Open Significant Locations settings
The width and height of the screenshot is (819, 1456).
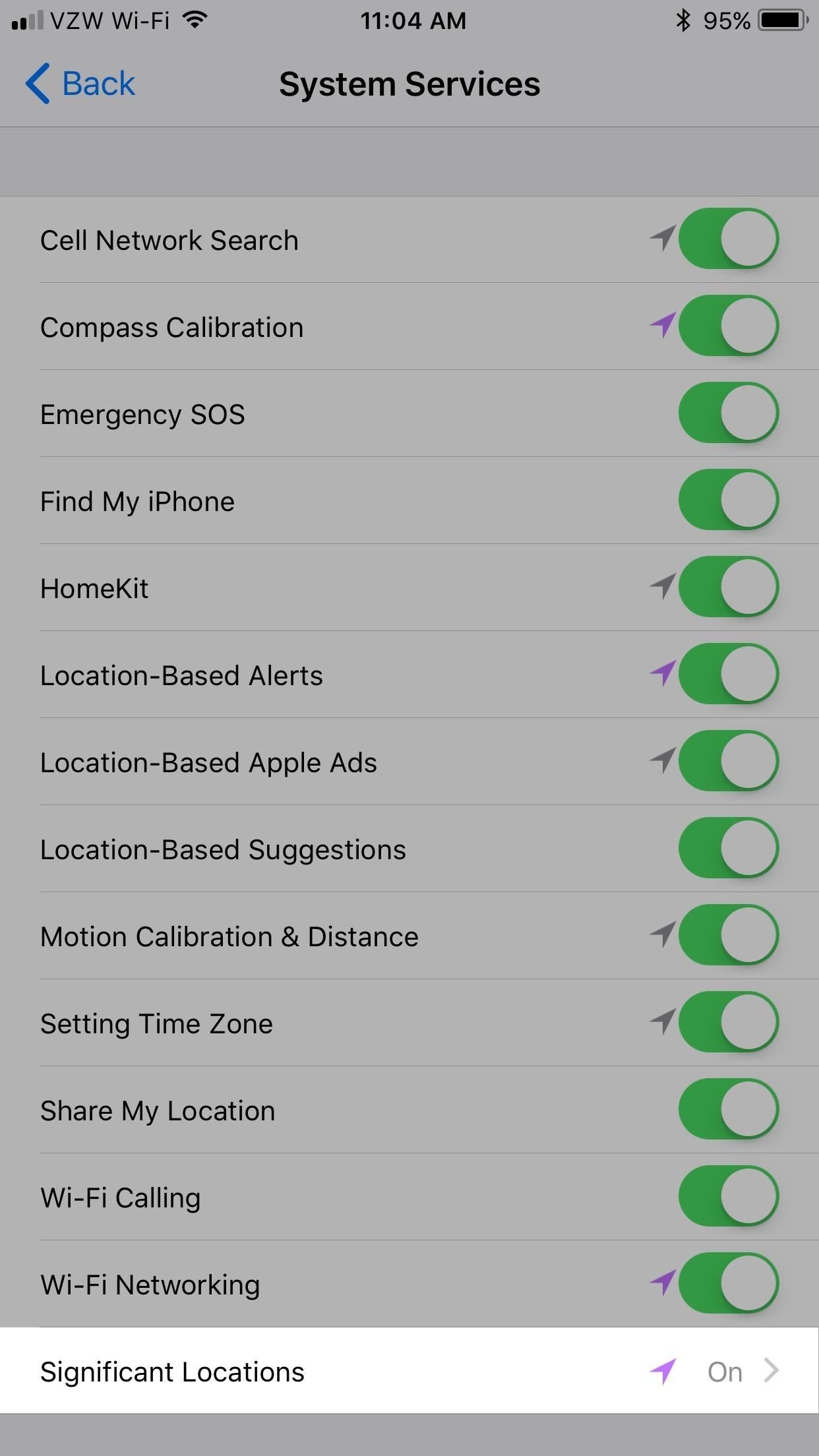(409, 1372)
